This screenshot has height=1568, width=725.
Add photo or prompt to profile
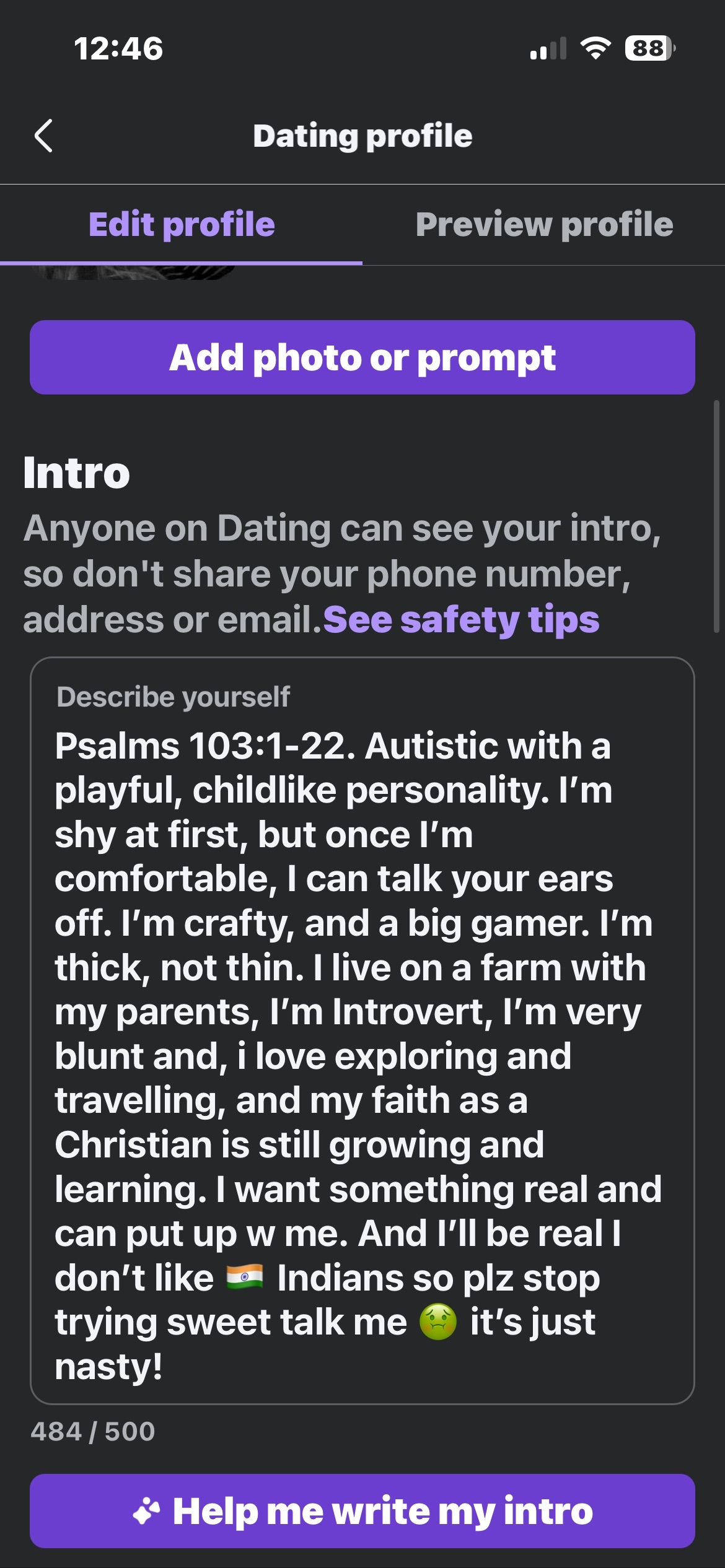point(362,357)
